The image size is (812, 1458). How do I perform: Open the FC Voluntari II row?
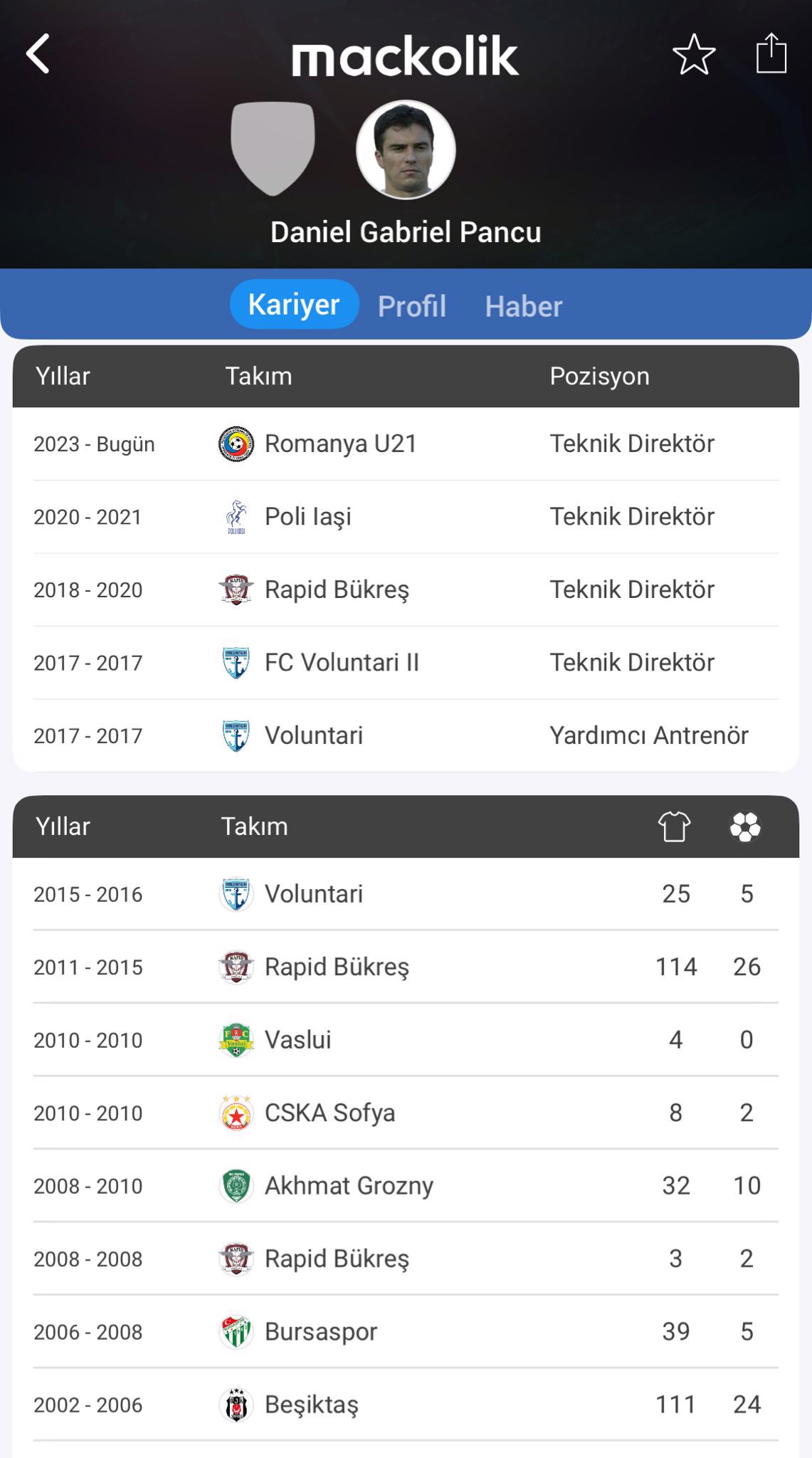coord(342,663)
